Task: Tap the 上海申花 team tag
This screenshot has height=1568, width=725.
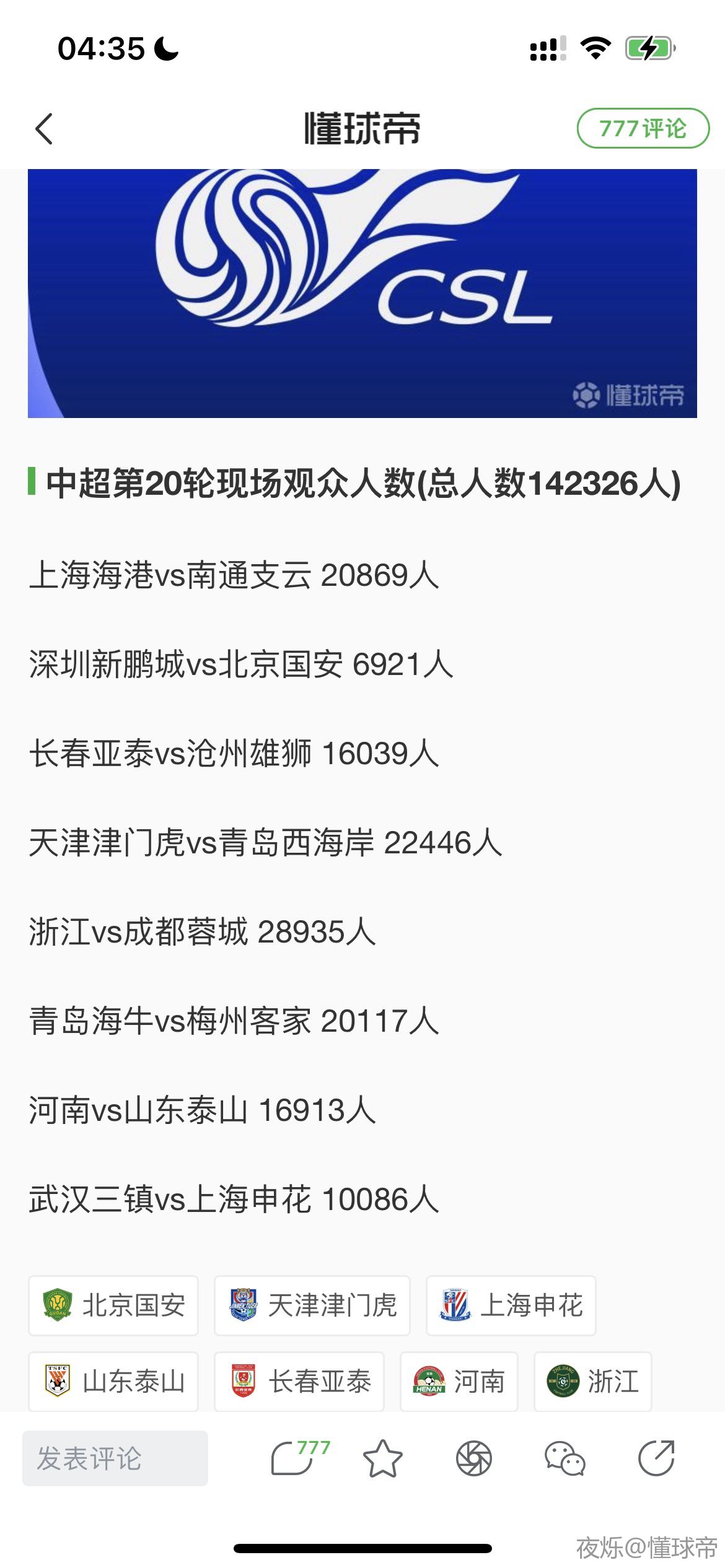Action: point(511,1305)
